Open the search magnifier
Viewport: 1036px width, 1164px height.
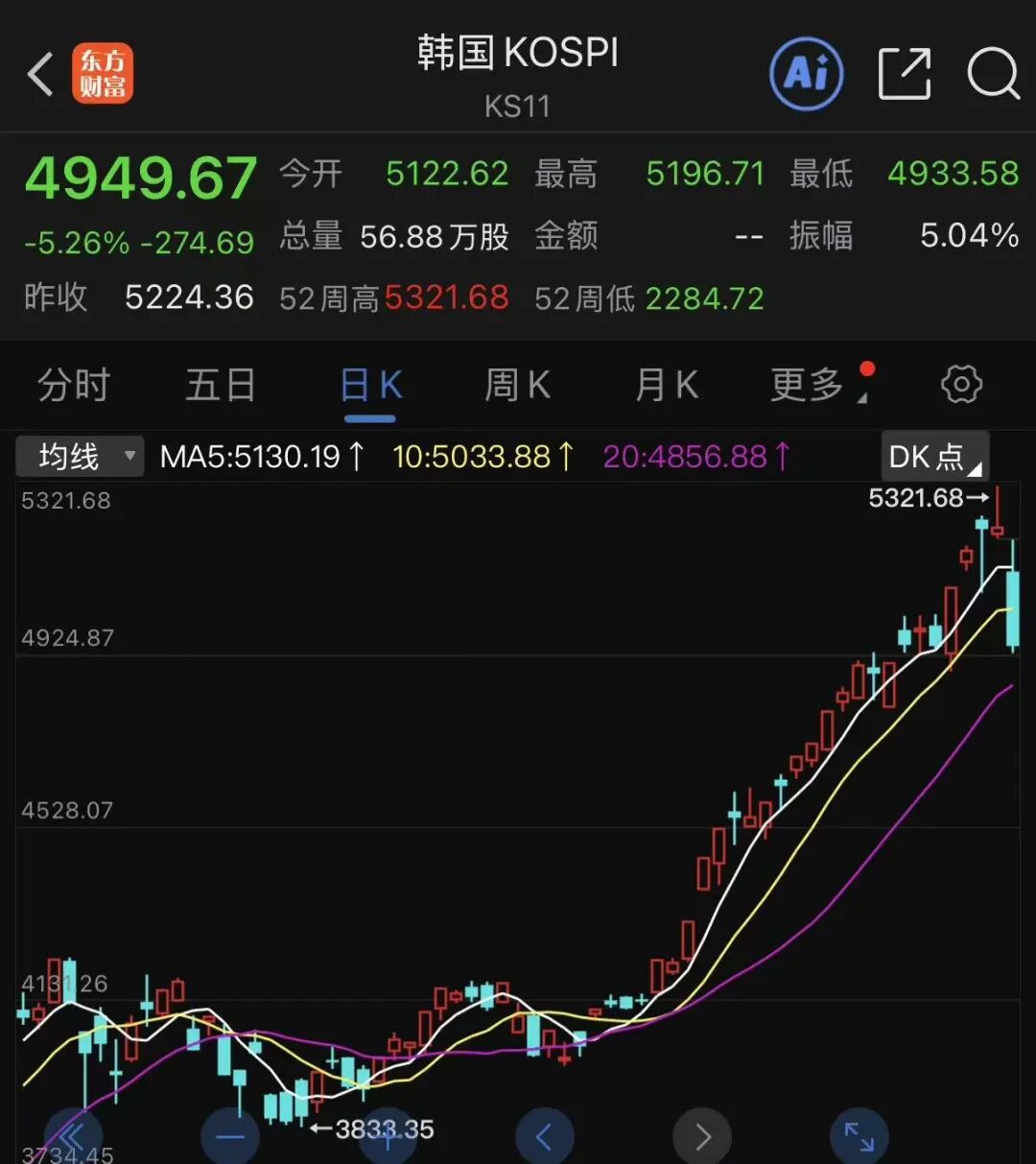[992, 74]
